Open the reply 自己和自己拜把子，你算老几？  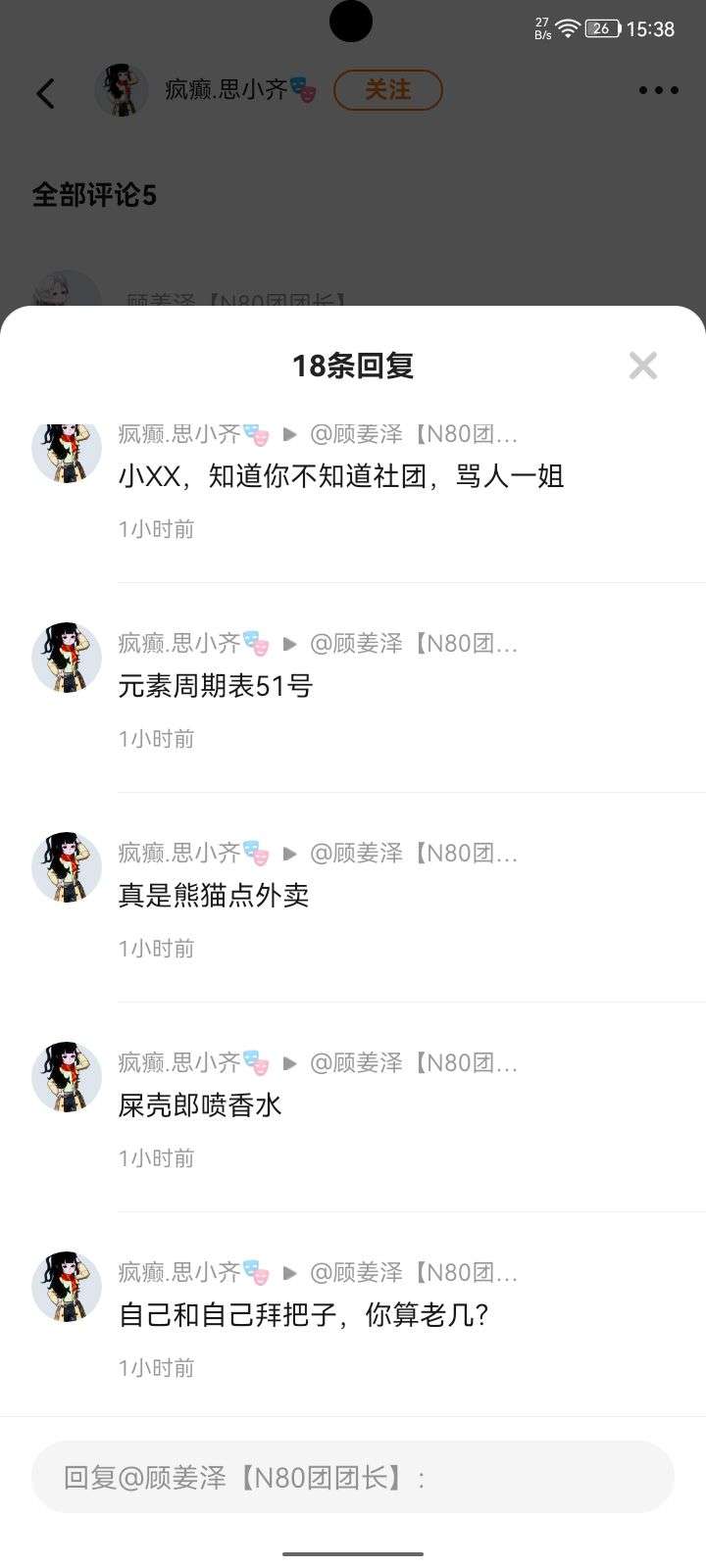[x=303, y=1315]
